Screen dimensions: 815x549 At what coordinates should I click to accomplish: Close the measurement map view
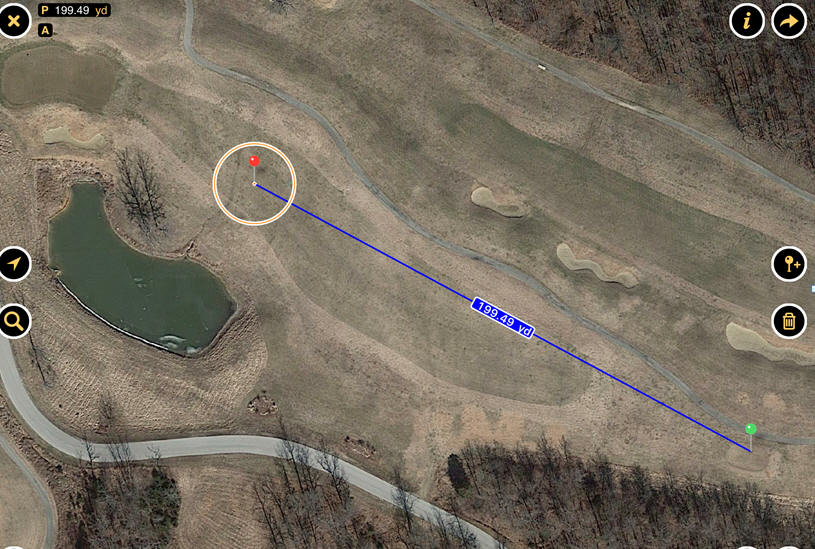click(13, 20)
